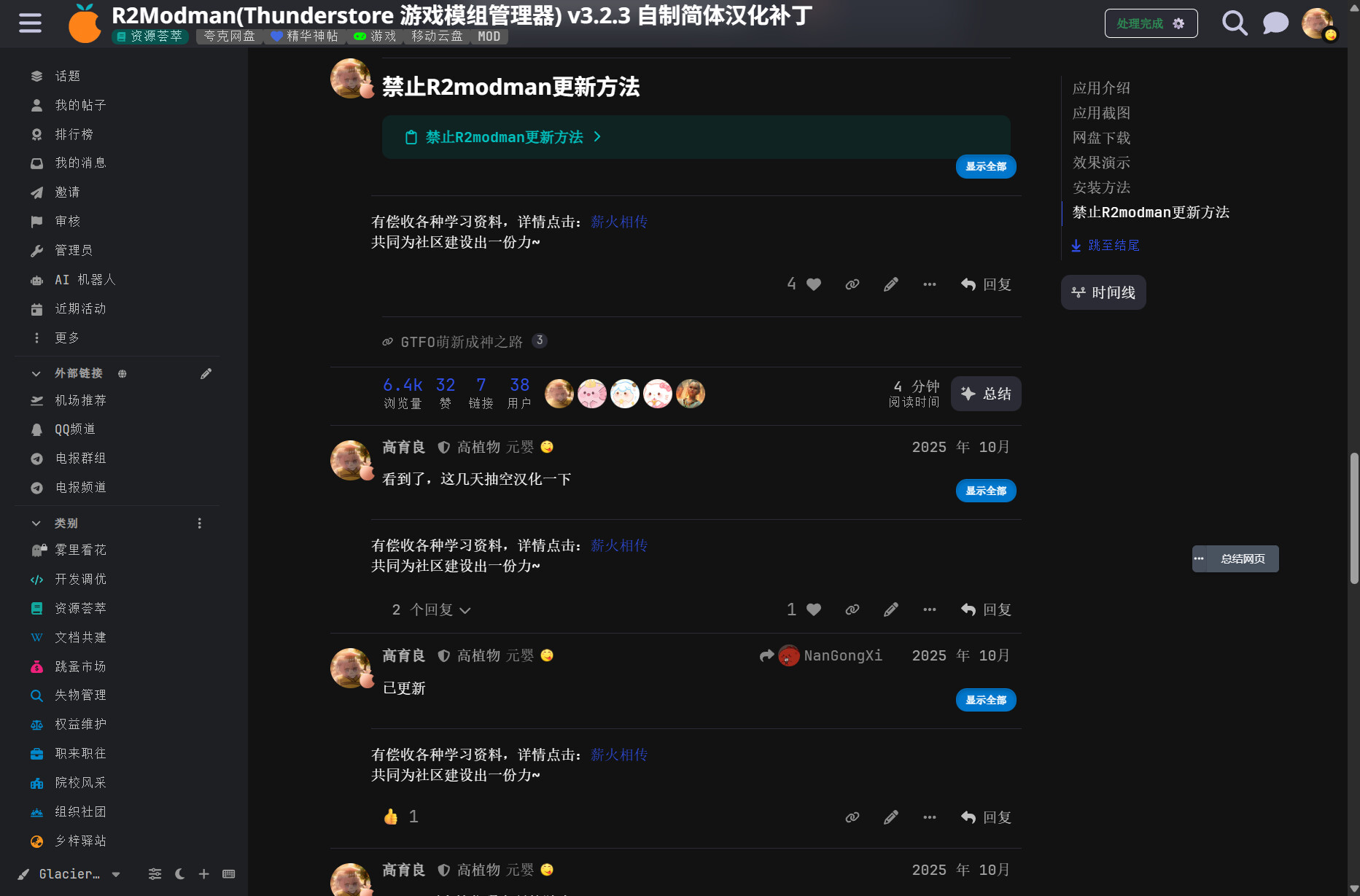The image size is (1360, 896).
Task: Reply to 高育良's 已更新 post
Action: [986, 817]
